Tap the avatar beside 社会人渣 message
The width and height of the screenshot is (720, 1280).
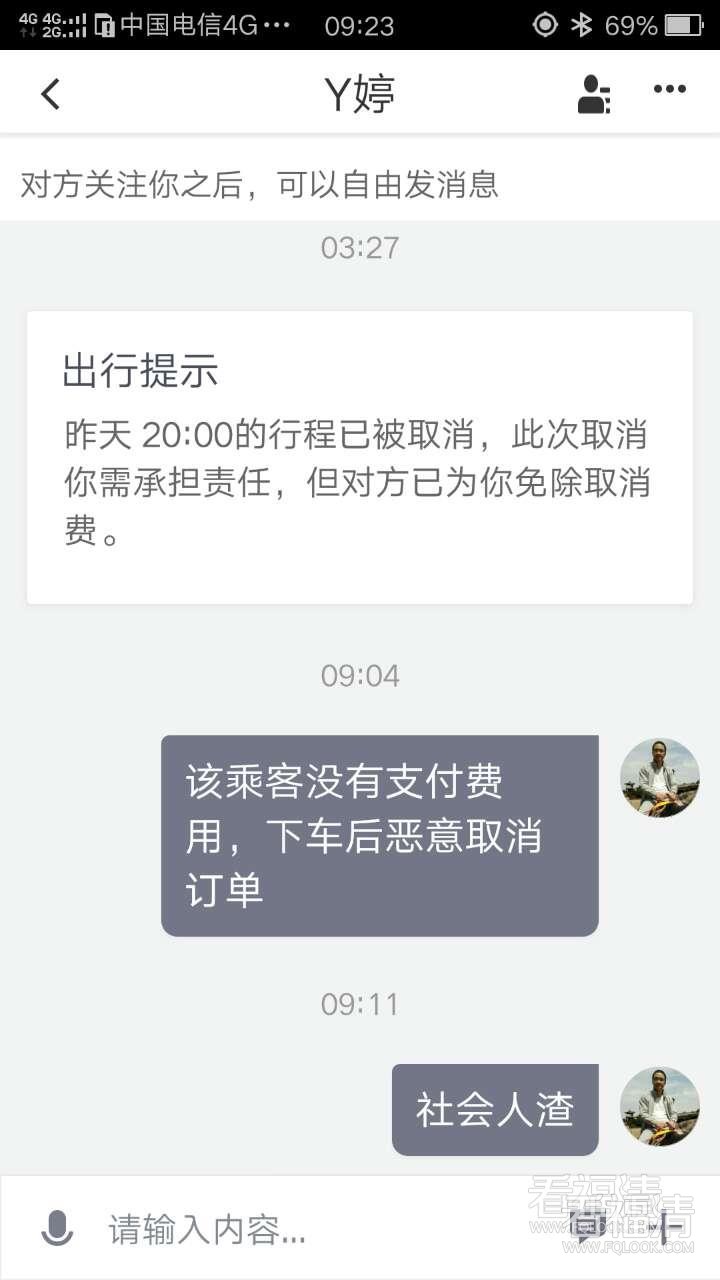pyautogui.click(x=659, y=1107)
